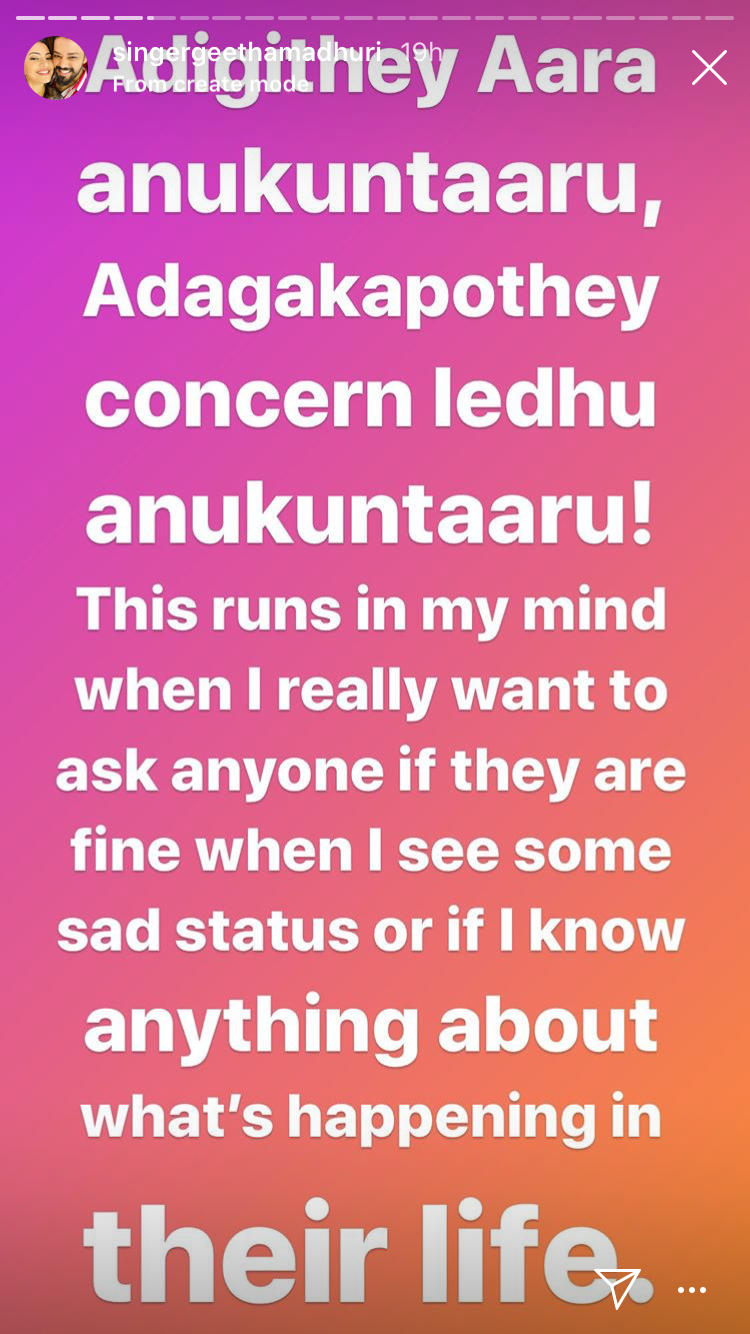Viewport: 750px width, 1334px height.
Task: Open the three-dot more options menu
Action: click(x=692, y=1291)
